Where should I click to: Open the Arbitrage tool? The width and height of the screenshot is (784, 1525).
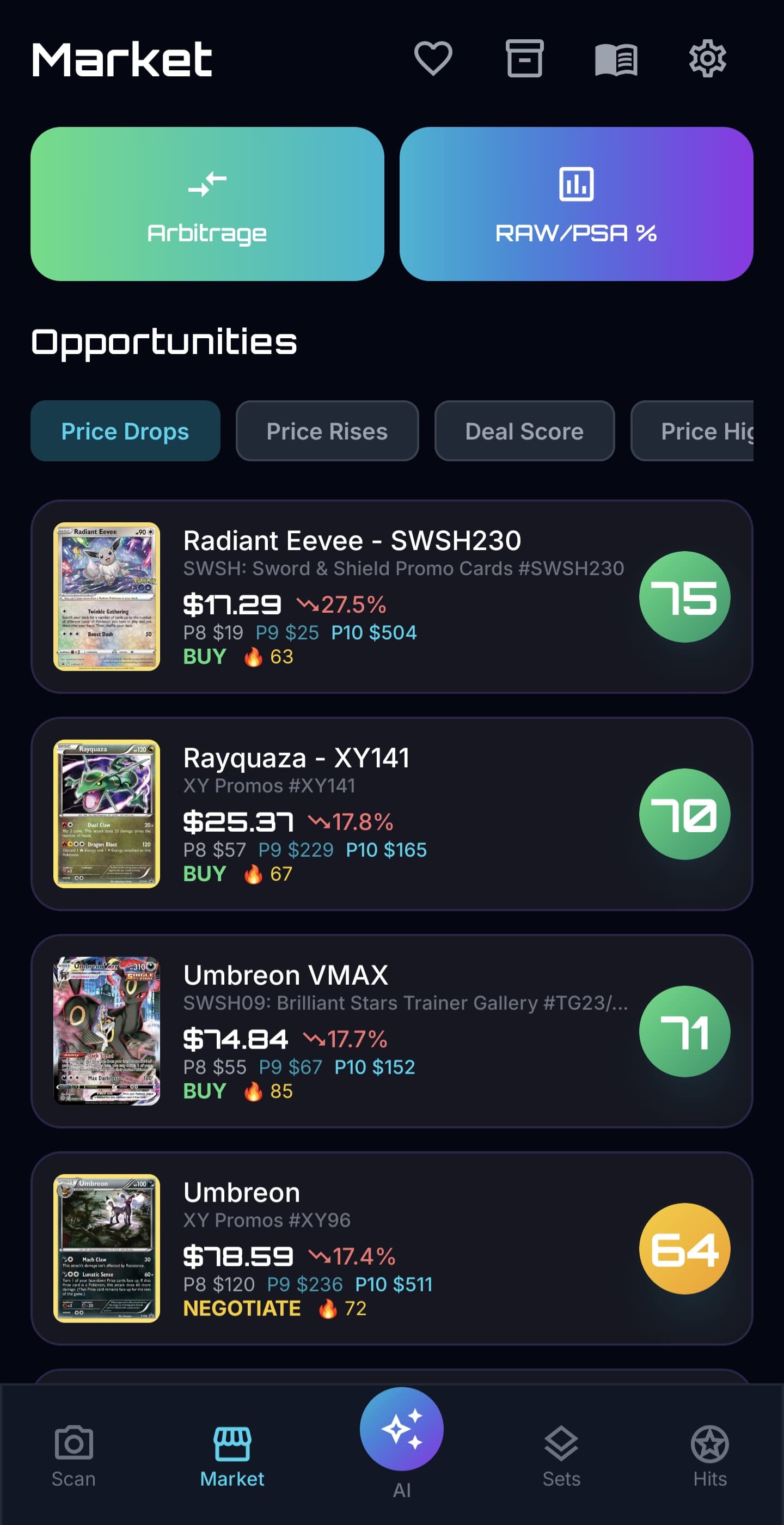(207, 204)
